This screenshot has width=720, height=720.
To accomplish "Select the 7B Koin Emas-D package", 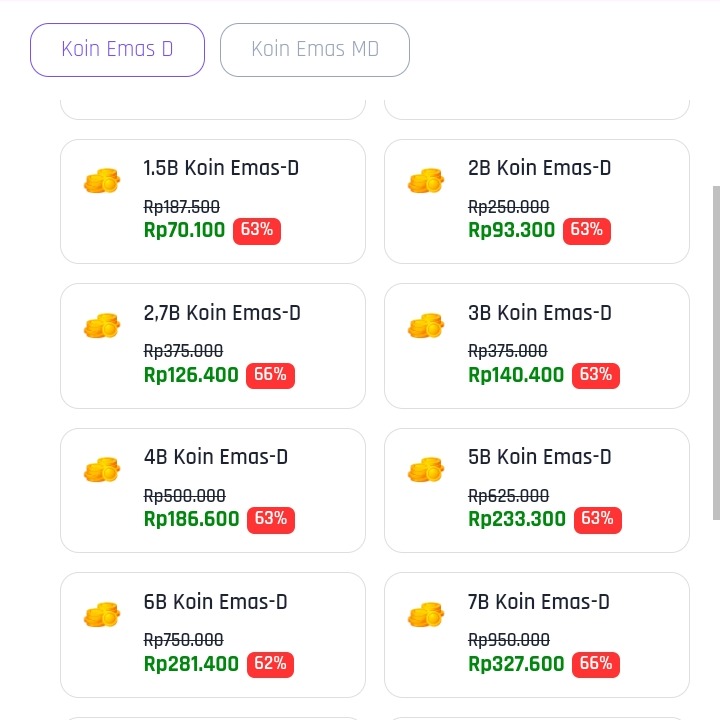I will [x=537, y=634].
